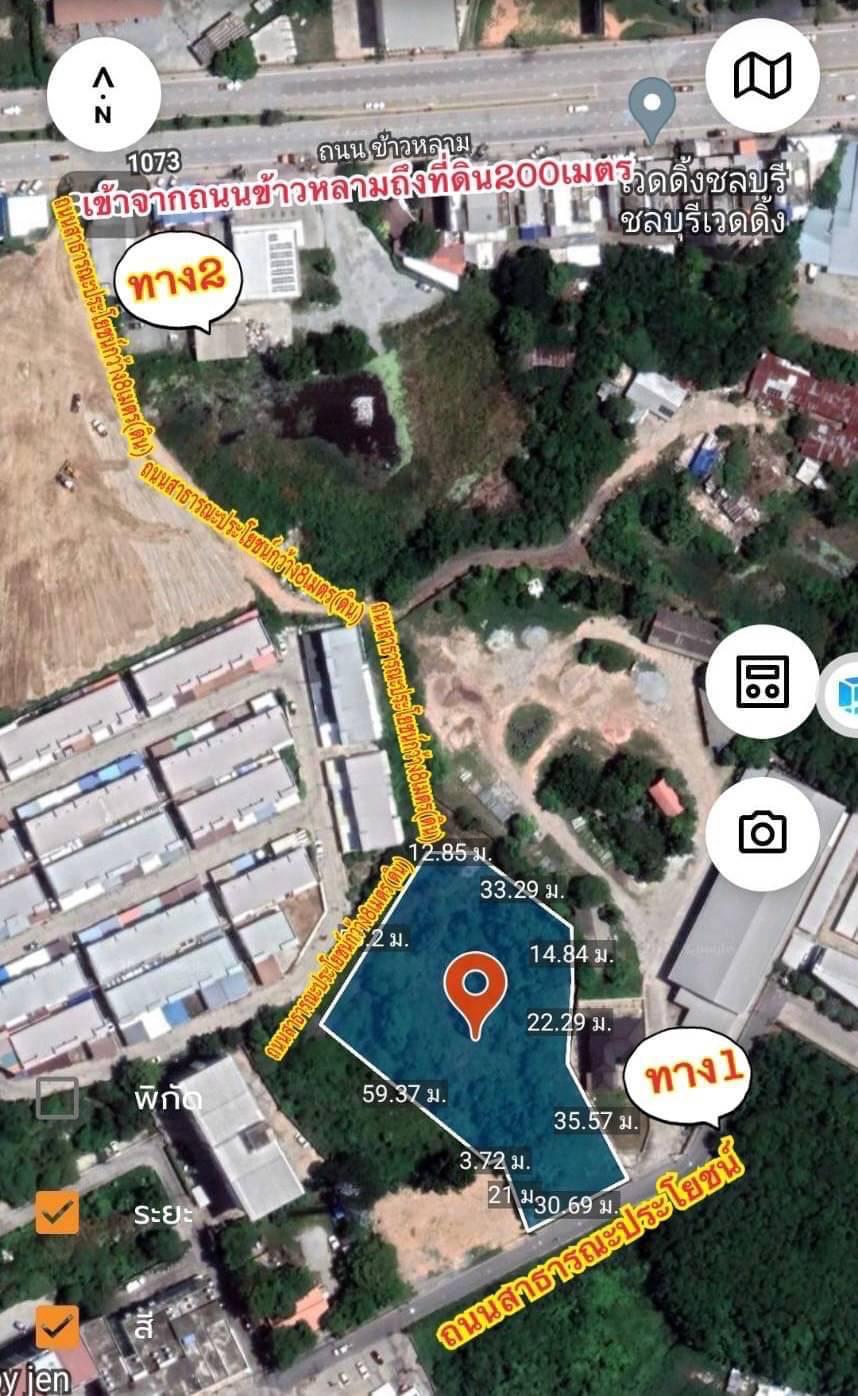858x1396 pixels.
Task: Open the measuring tool button
Action: point(762,682)
